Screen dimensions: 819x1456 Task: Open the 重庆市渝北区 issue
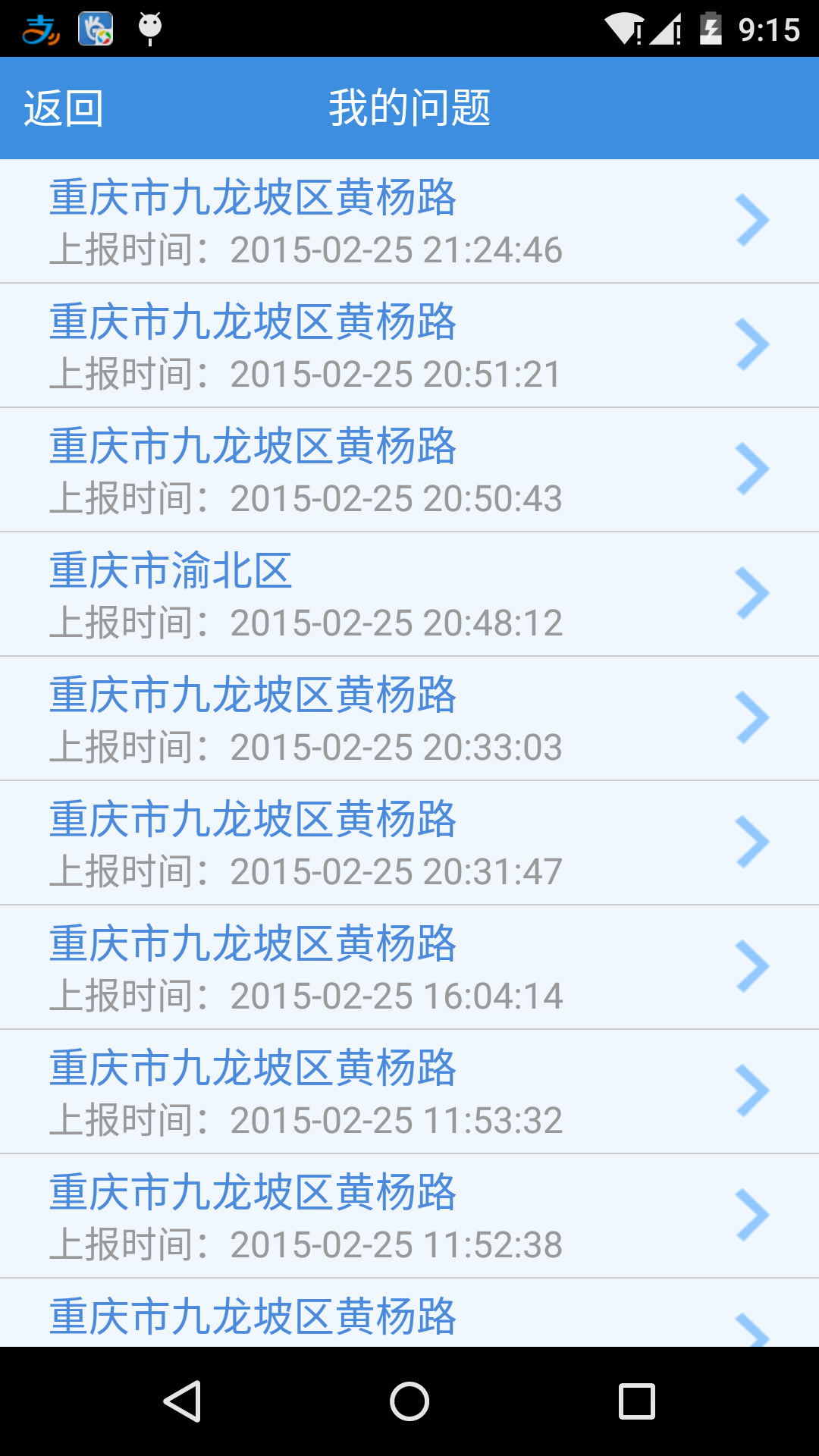pos(409,595)
